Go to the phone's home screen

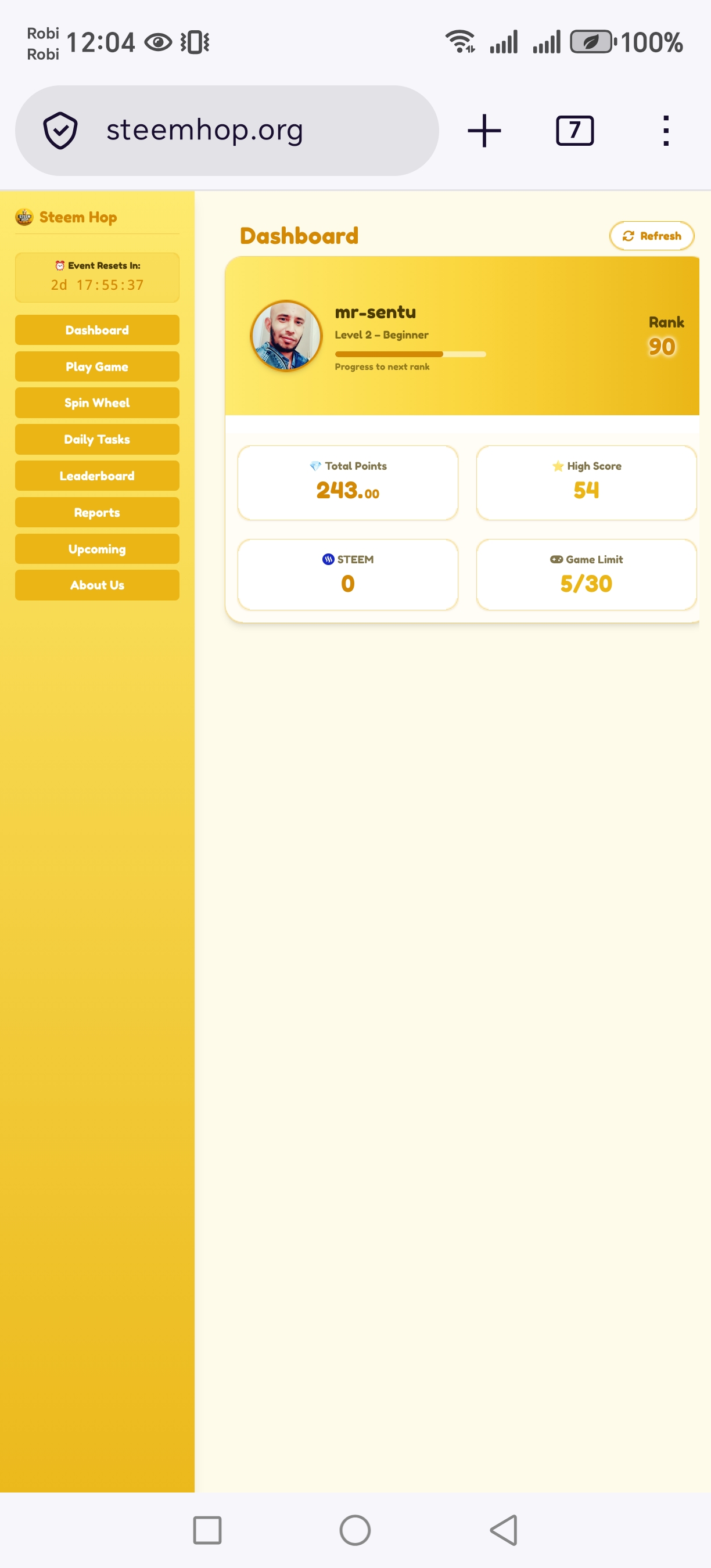355,1530
